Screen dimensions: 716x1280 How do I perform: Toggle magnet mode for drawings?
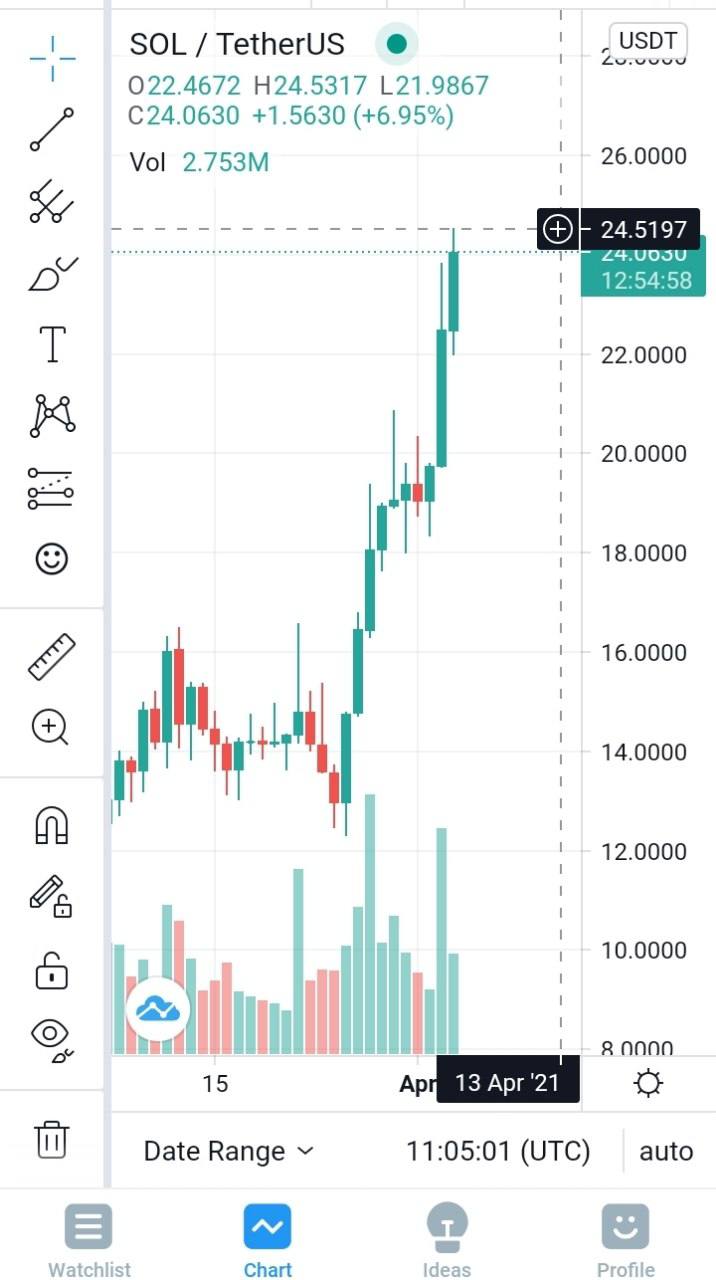(52, 825)
